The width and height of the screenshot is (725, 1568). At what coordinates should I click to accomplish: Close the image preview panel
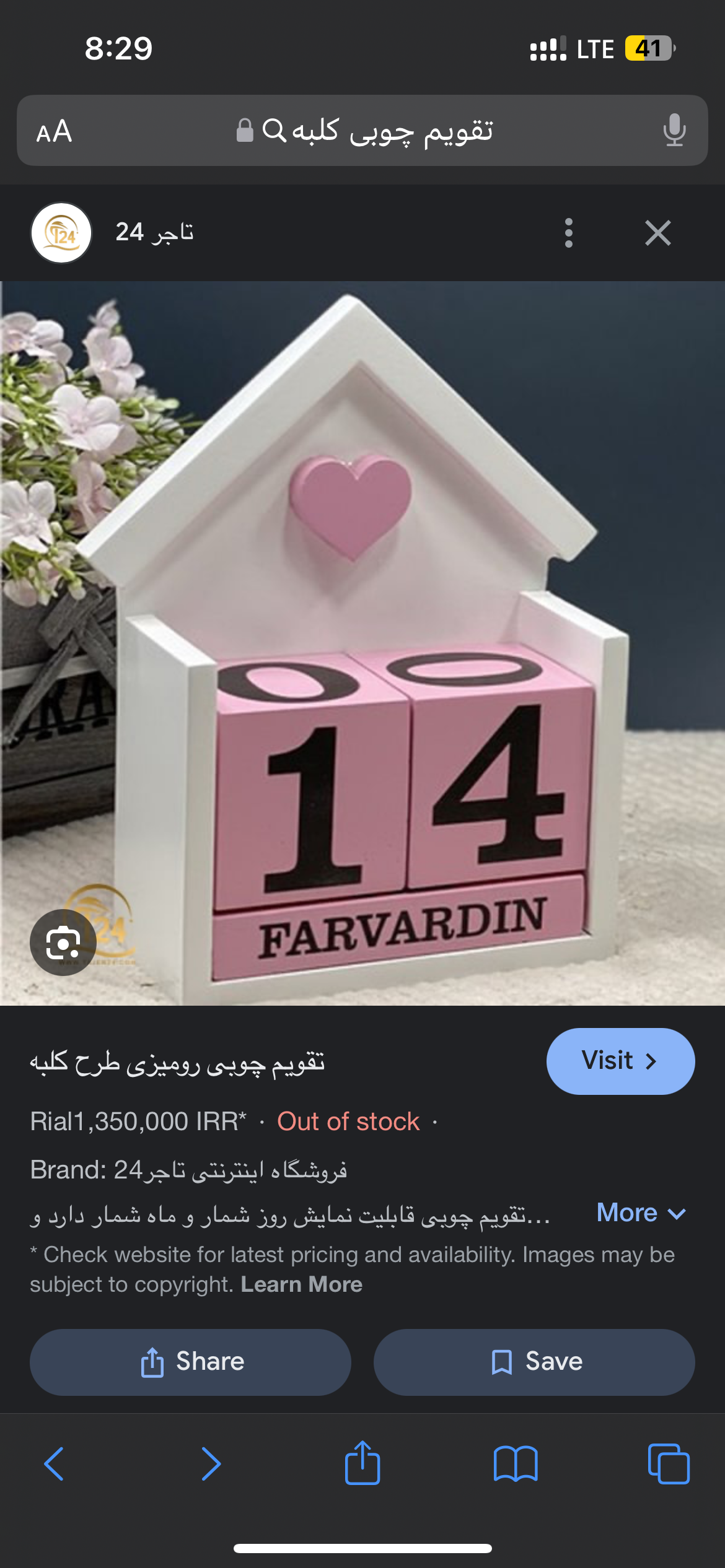tap(657, 233)
